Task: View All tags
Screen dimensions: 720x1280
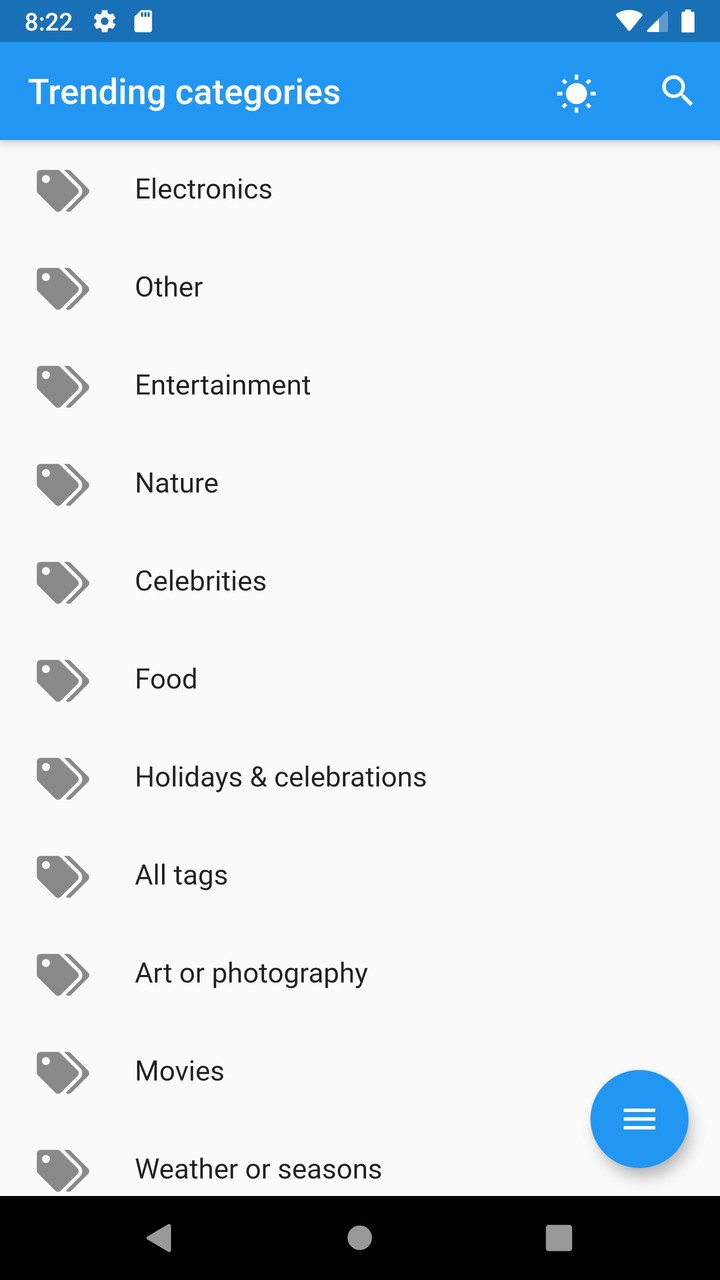Action: coord(181,875)
